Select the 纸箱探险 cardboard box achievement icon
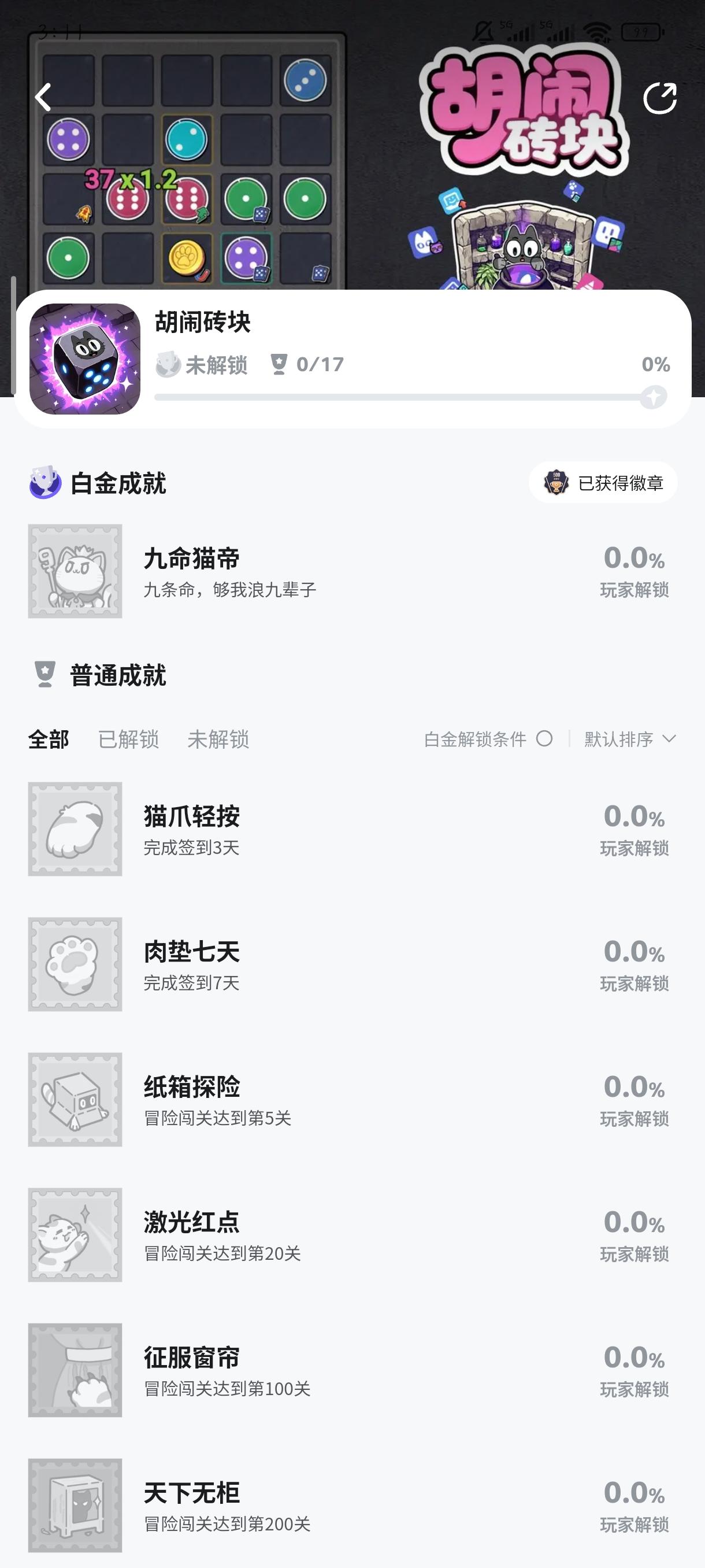The height and width of the screenshot is (1568, 705). (75, 1099)
